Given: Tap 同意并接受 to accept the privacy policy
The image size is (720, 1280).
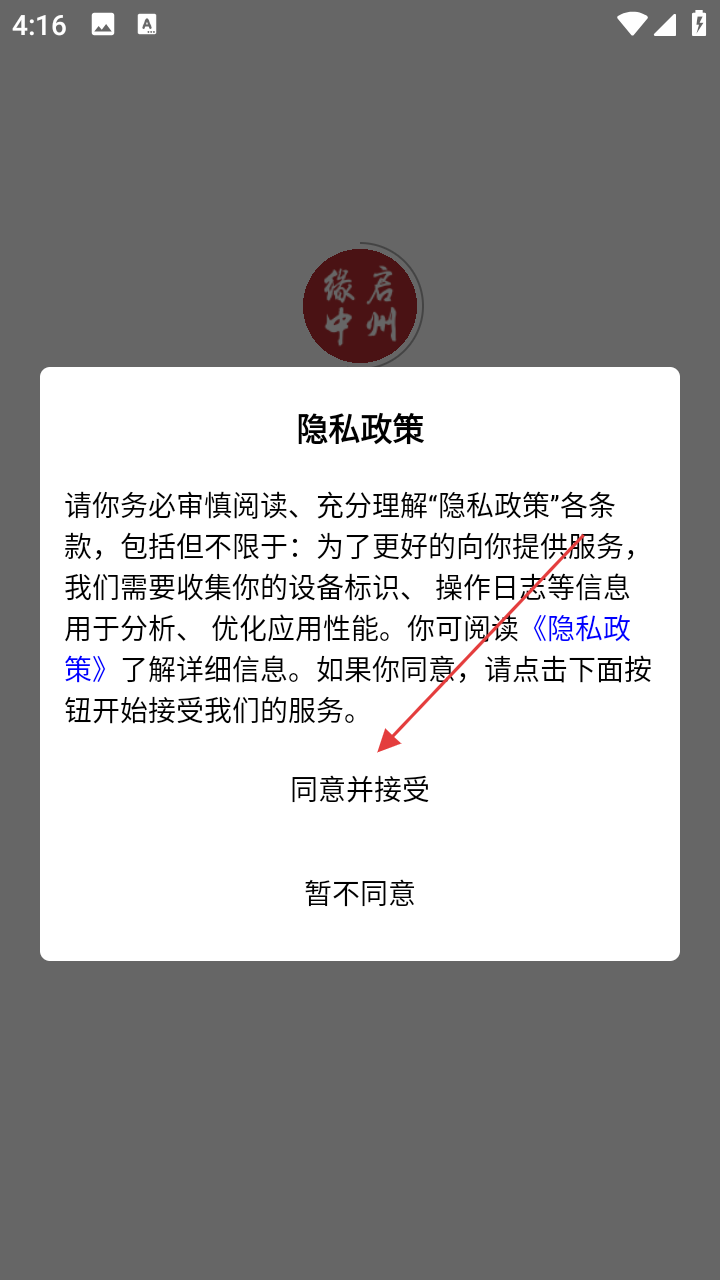Looking at the screenshot, I should 360,790.
